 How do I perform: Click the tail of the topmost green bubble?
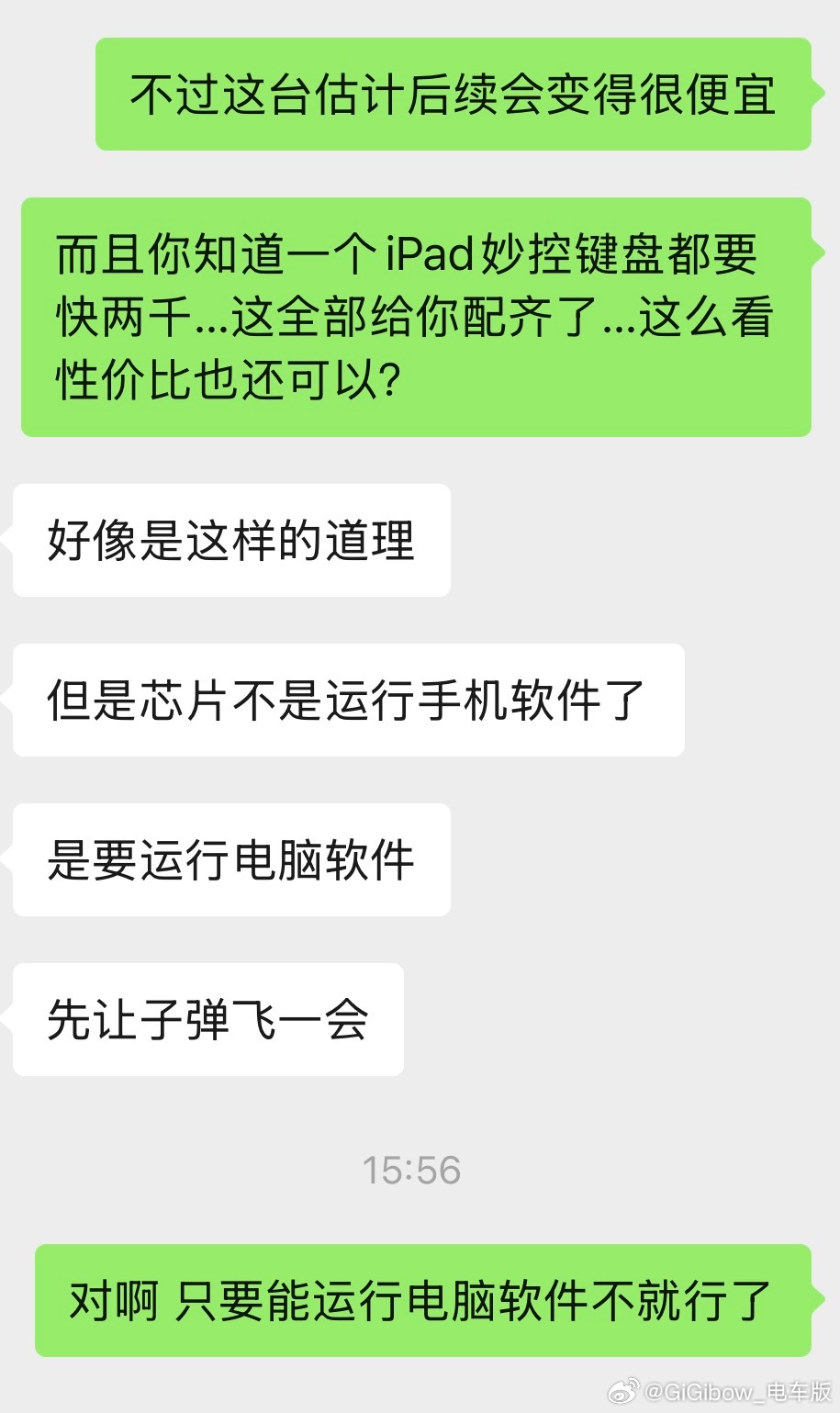pyautogui.click(x=820, y=92)
